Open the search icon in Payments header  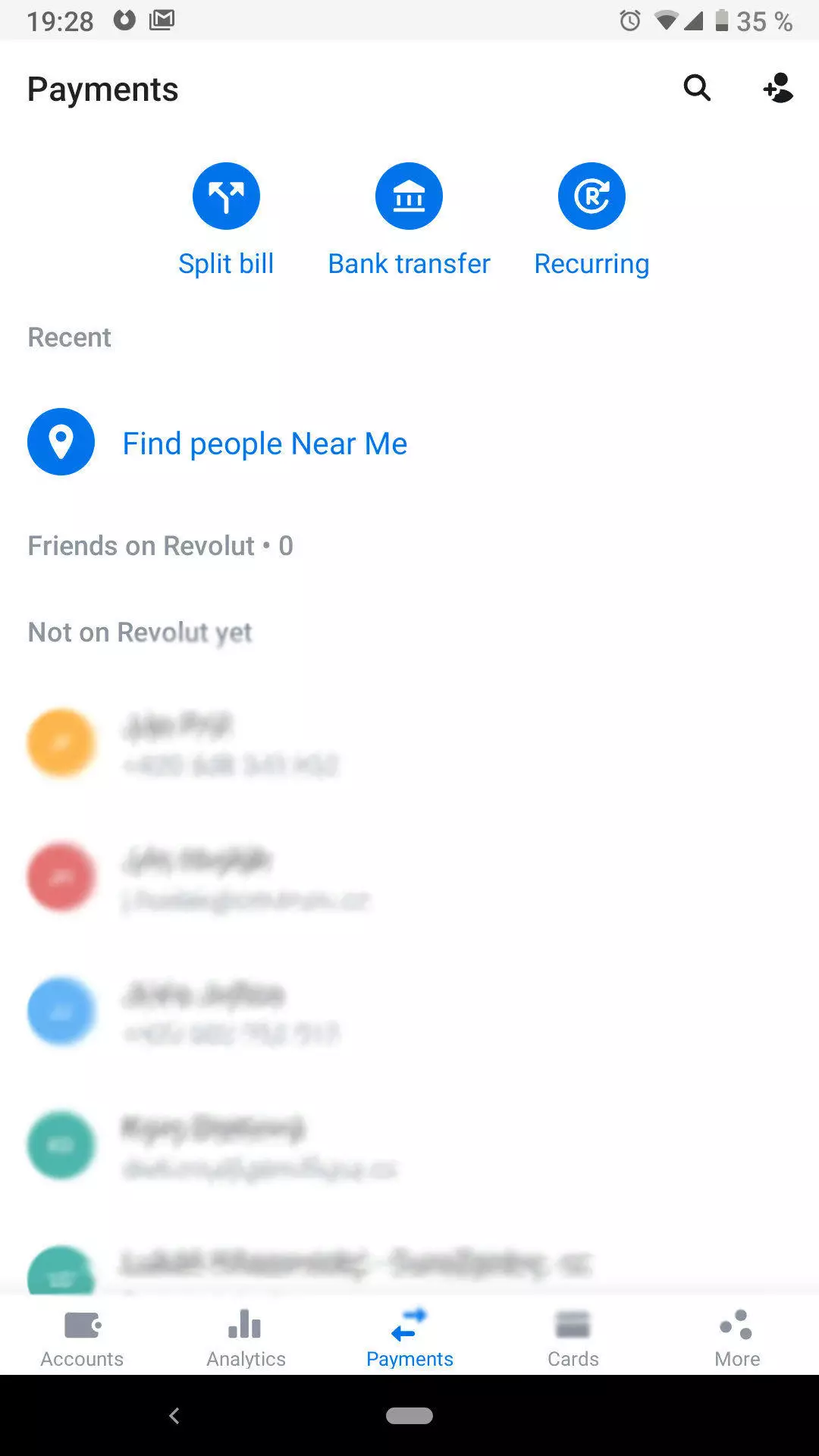click(697, 89)
